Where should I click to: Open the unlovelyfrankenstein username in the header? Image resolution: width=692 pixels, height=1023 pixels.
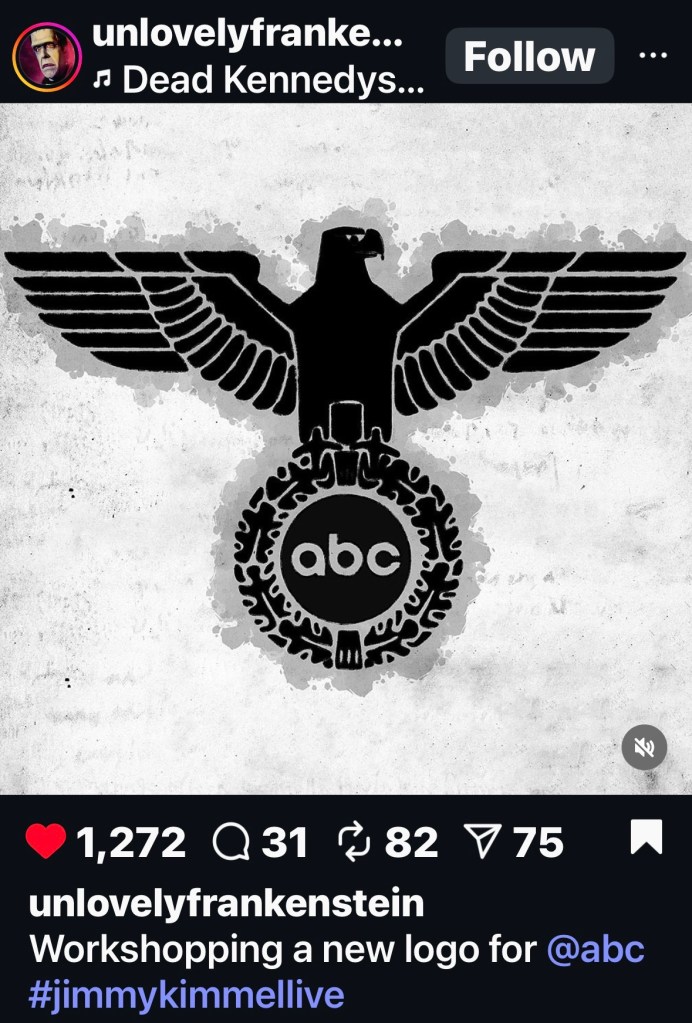pos(247,35)
